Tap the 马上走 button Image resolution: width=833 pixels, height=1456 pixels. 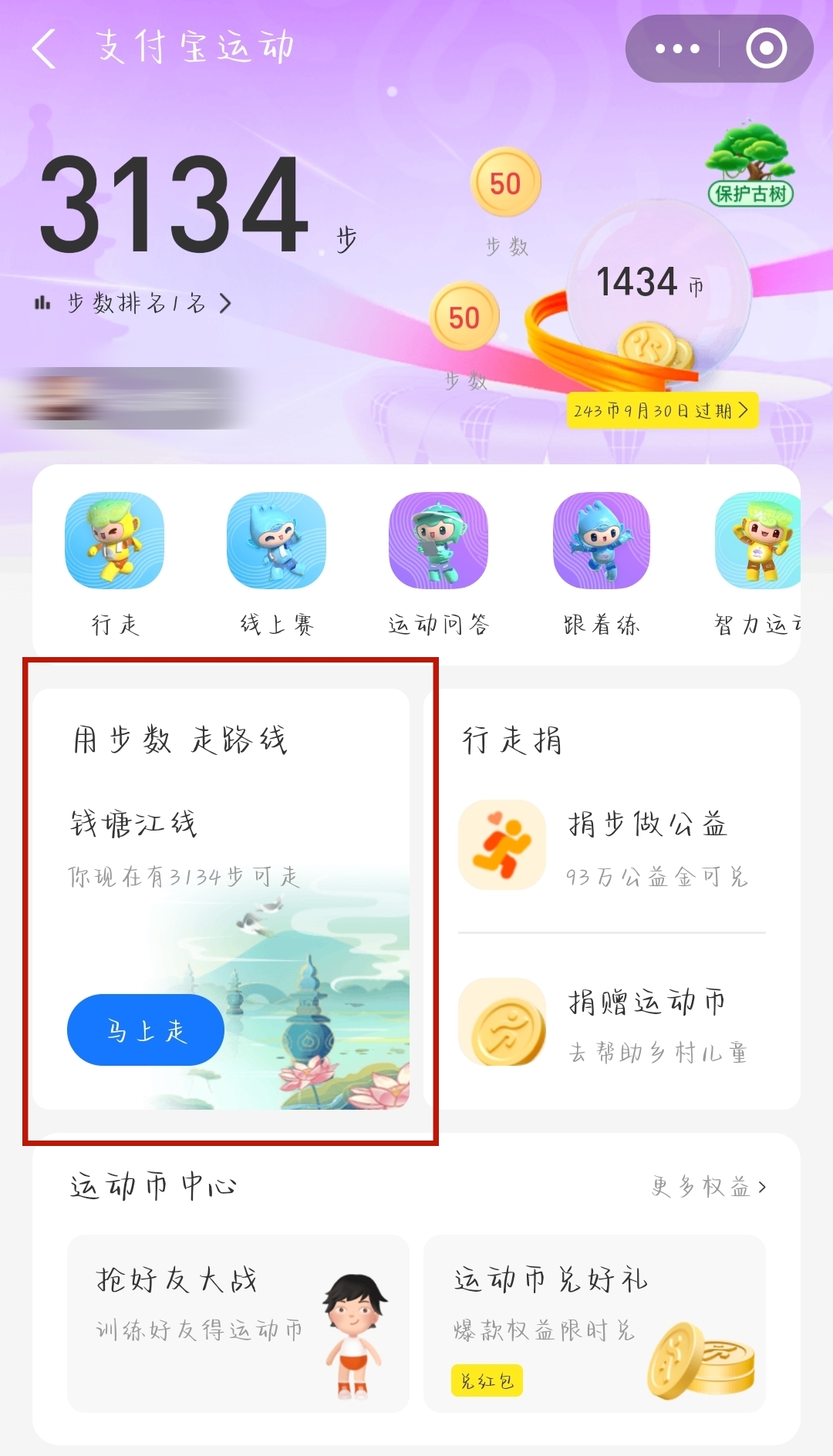[x=146, y=1030]
